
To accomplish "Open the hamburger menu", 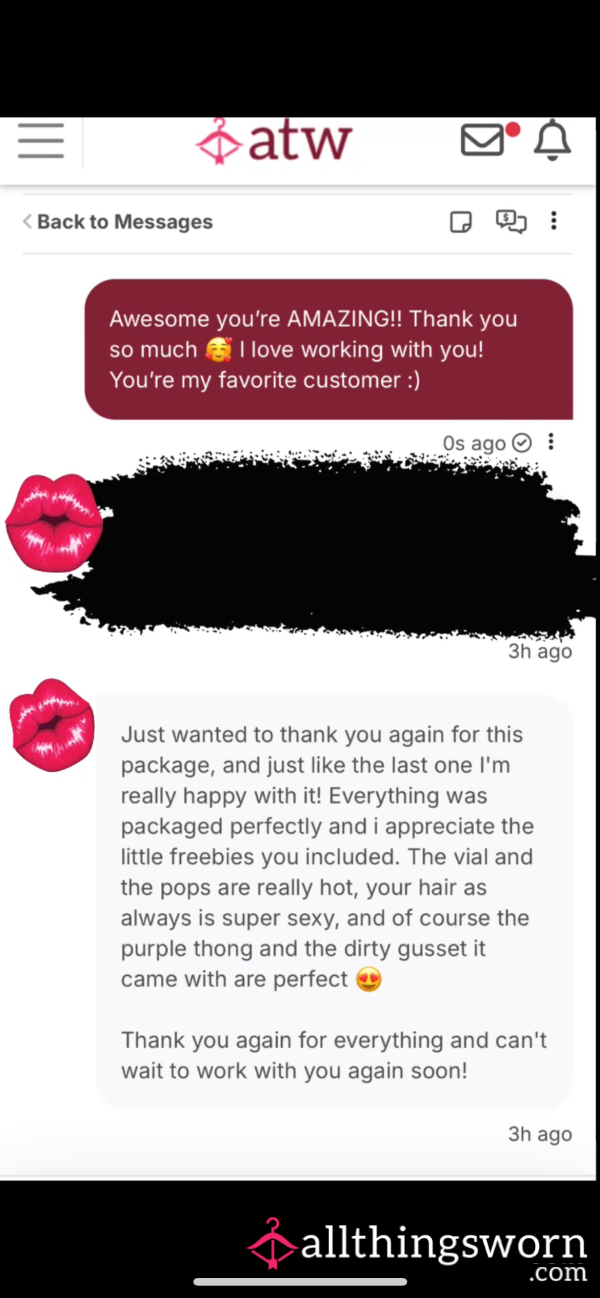I will click(x=41, y=141).
